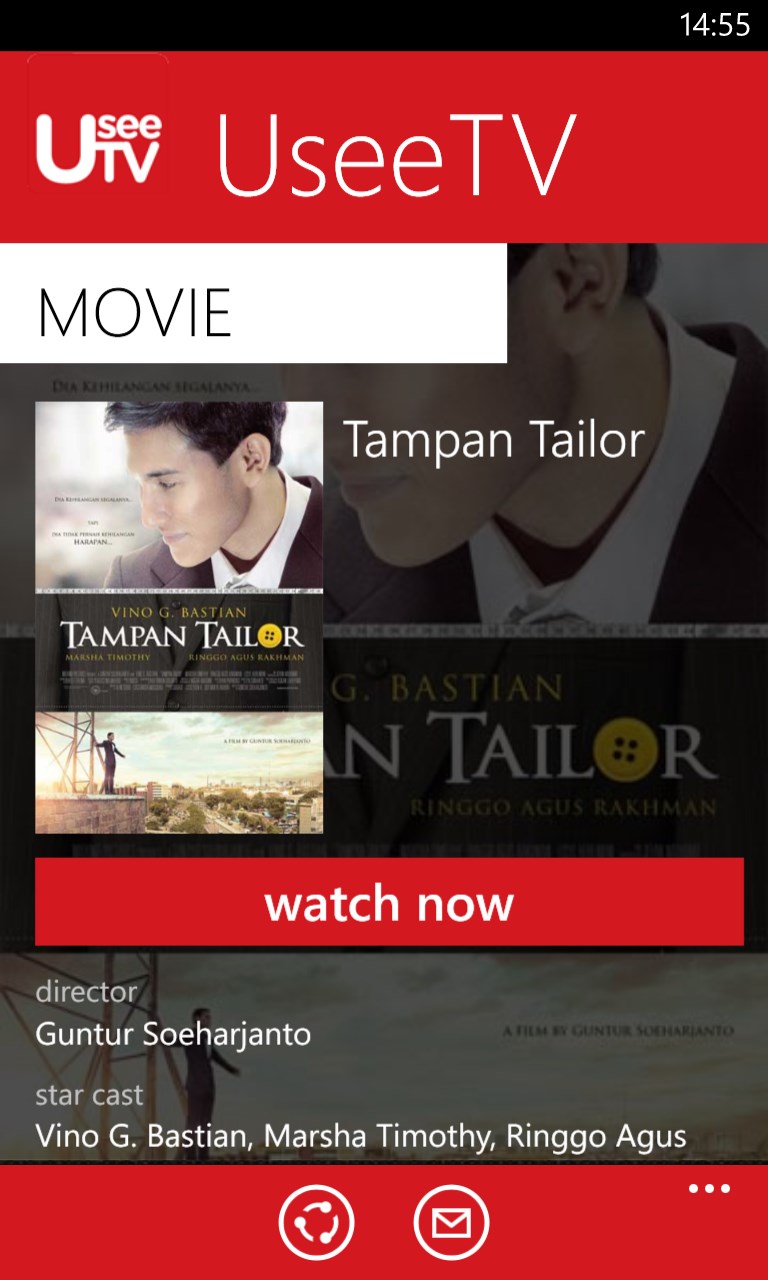Image resolution: width=768 pixels, height=1280 pixels.
Task: Open the Tampan Tailor poster thumbnail
Action: point(179,617)
